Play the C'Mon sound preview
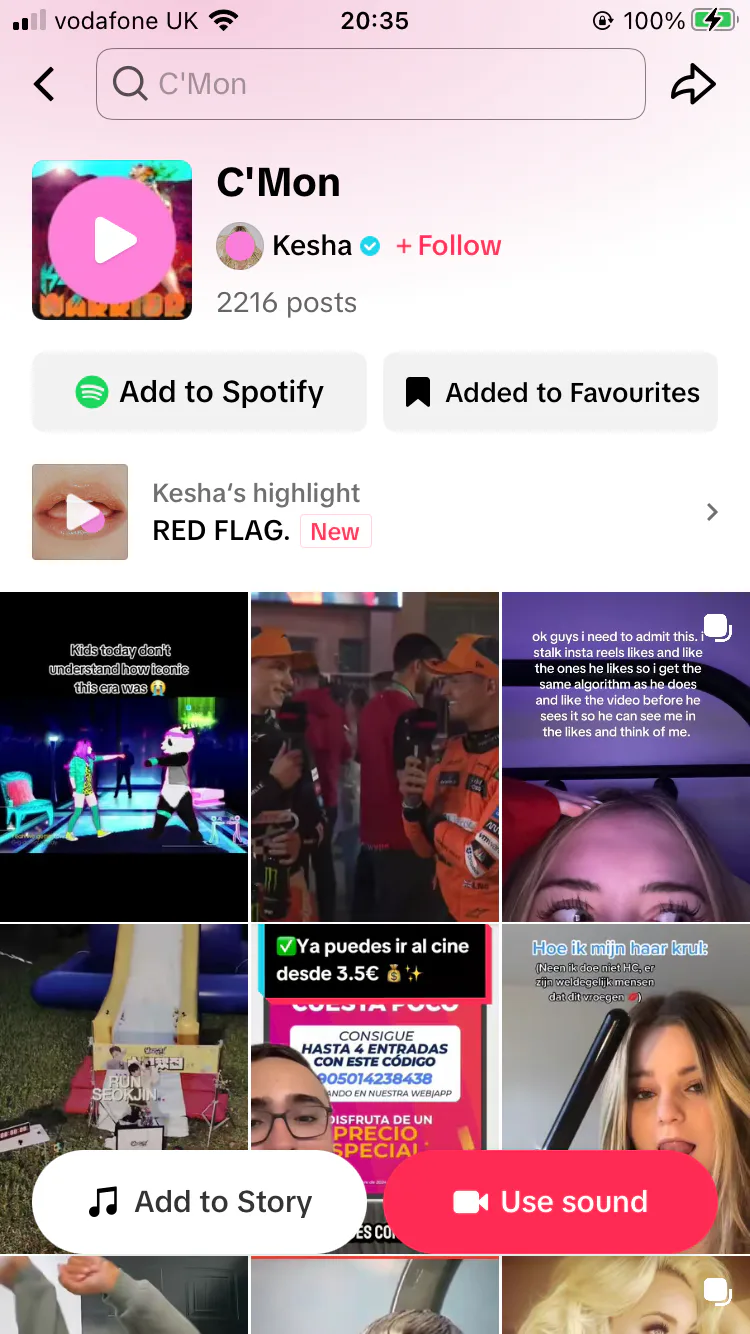This screenshot has width=750, height=1334. tap(112, 240)
